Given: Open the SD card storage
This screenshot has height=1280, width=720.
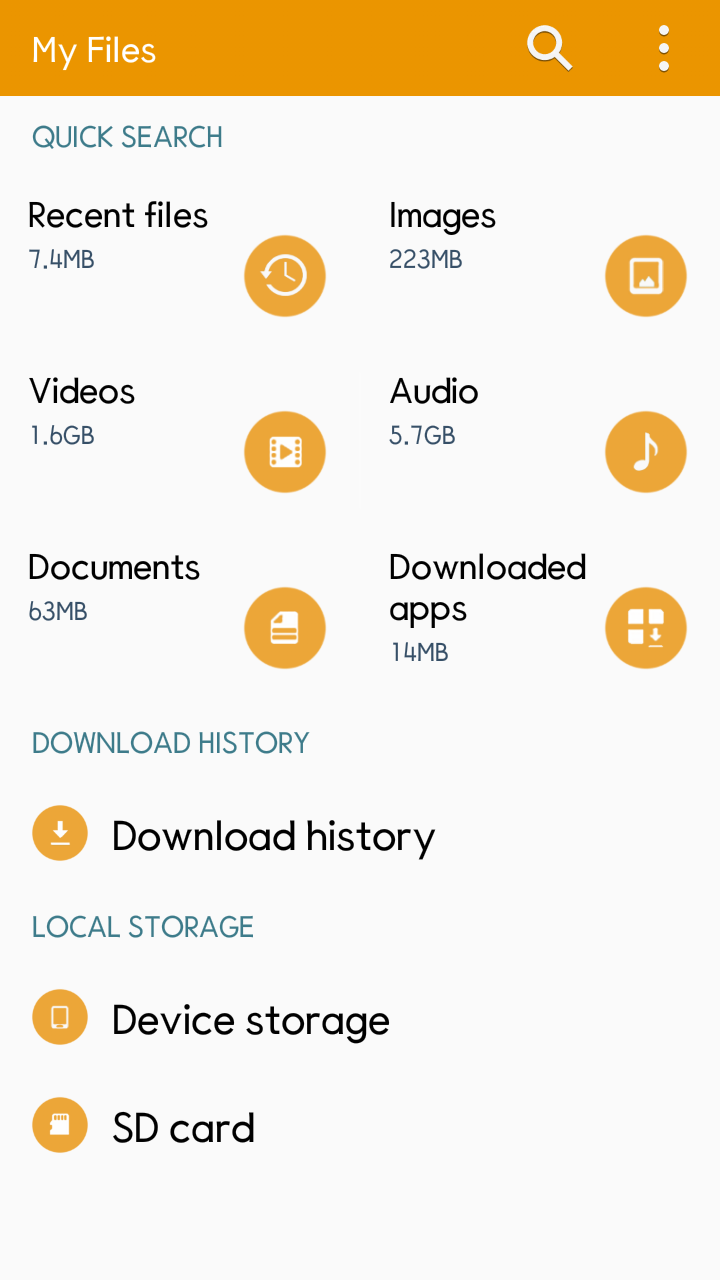Looking at the screenshot, I should click(360, 1126).
